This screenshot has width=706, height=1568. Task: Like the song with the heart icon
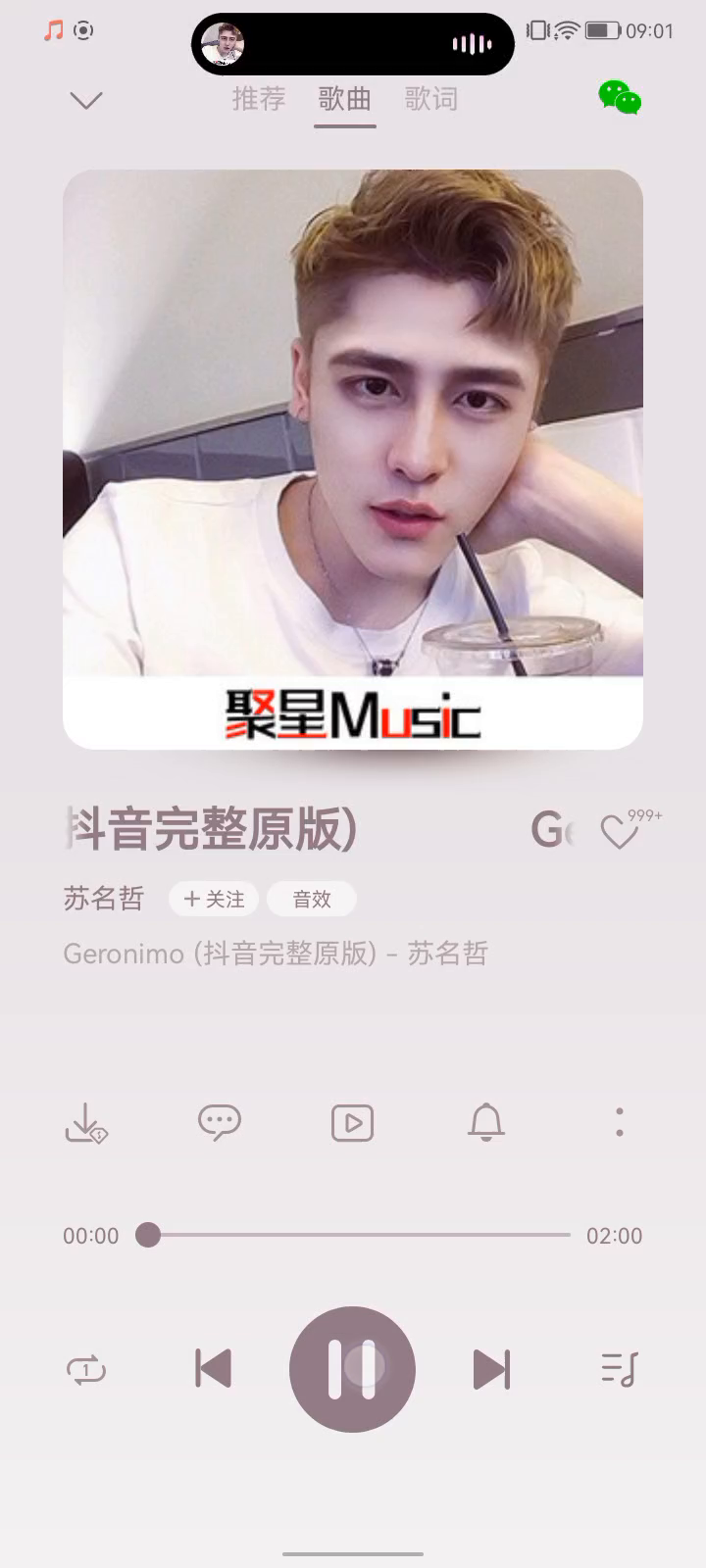pos(620,832)
